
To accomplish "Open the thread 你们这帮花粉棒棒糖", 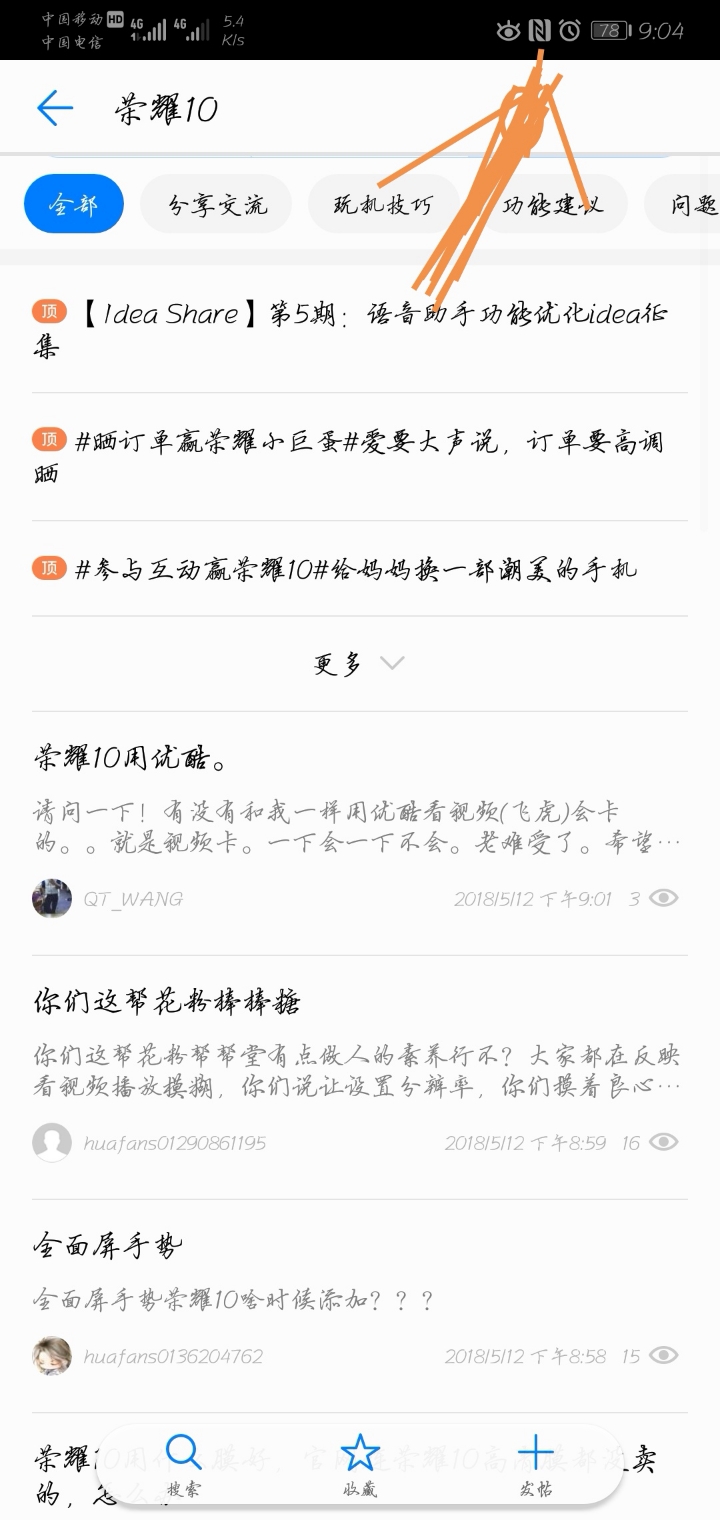I will (x=166, y=1001).
